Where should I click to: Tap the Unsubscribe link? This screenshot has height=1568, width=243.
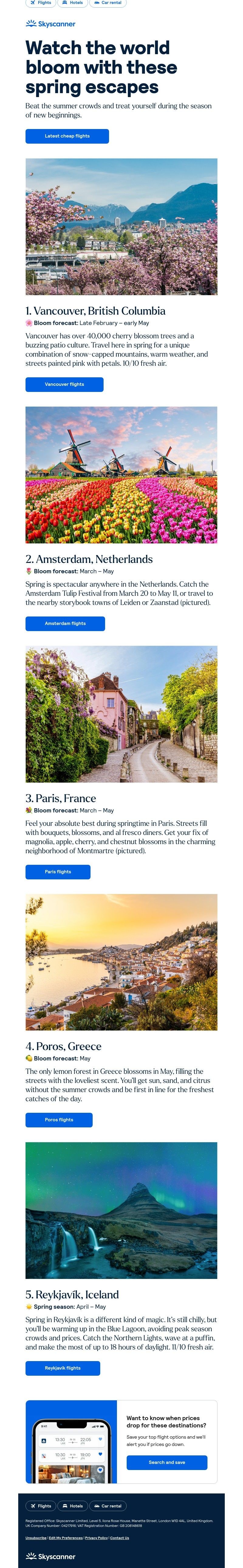[x=36, y=1538]
